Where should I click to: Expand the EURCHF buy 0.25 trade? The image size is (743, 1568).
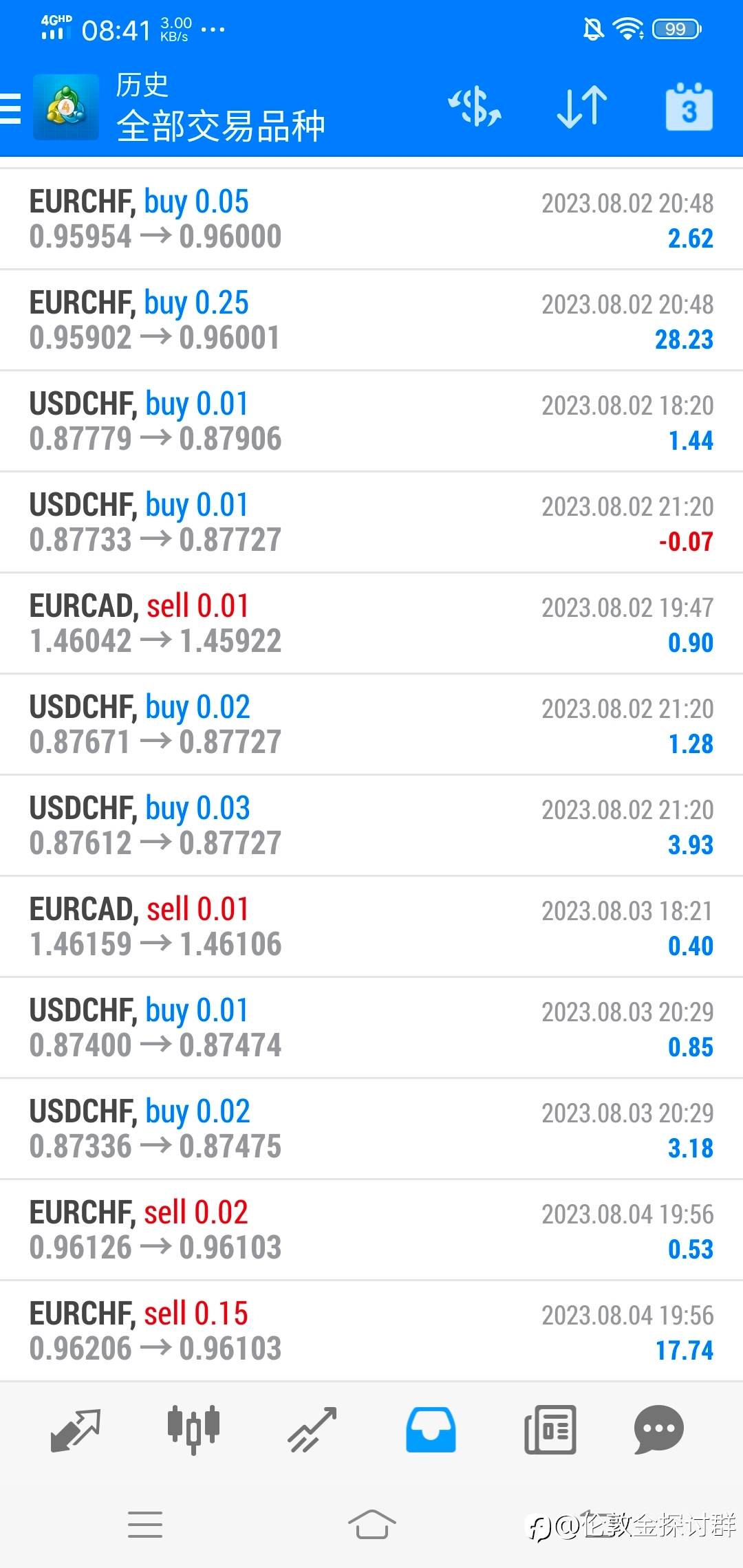point(371,320)
